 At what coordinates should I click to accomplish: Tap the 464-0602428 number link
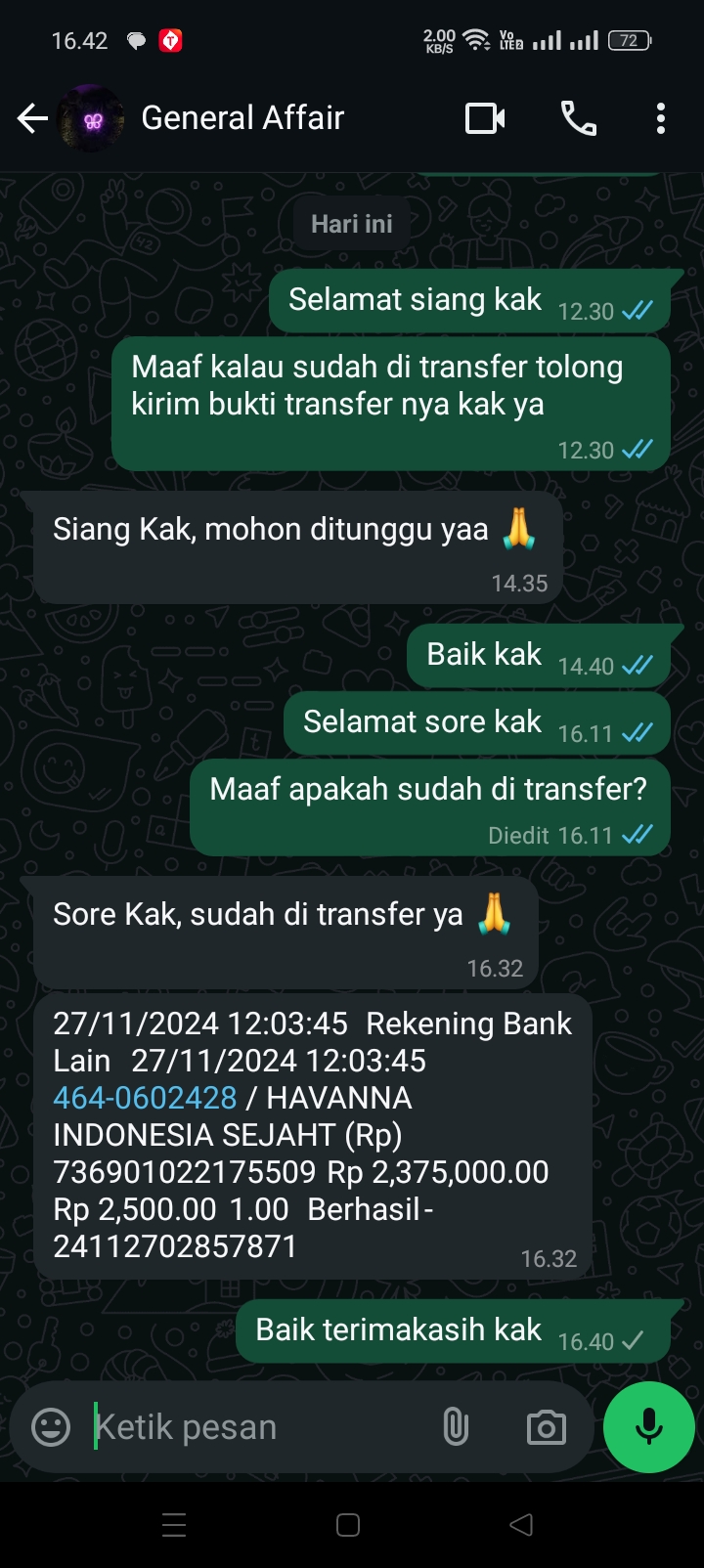(145, 1098)
